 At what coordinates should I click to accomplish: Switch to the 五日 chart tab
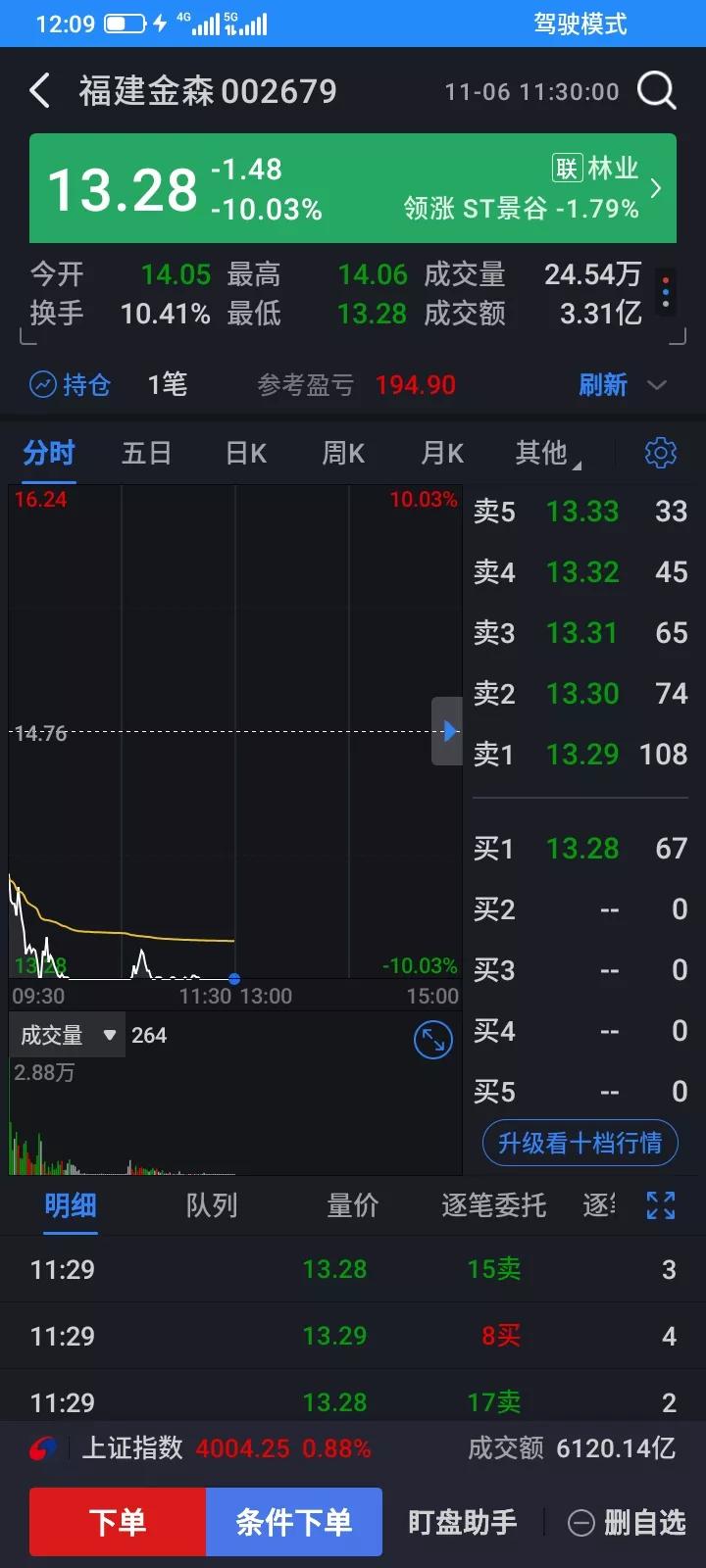pyautogui.click(x=146, y=453)
